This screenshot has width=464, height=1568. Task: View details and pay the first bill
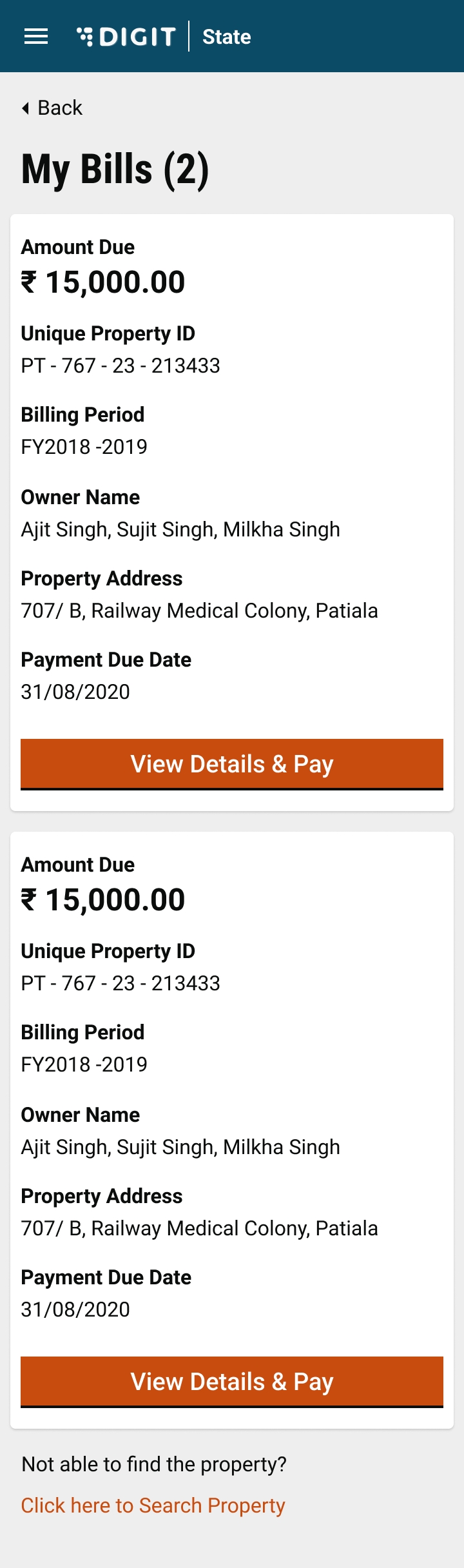click(x=232, y=764)
